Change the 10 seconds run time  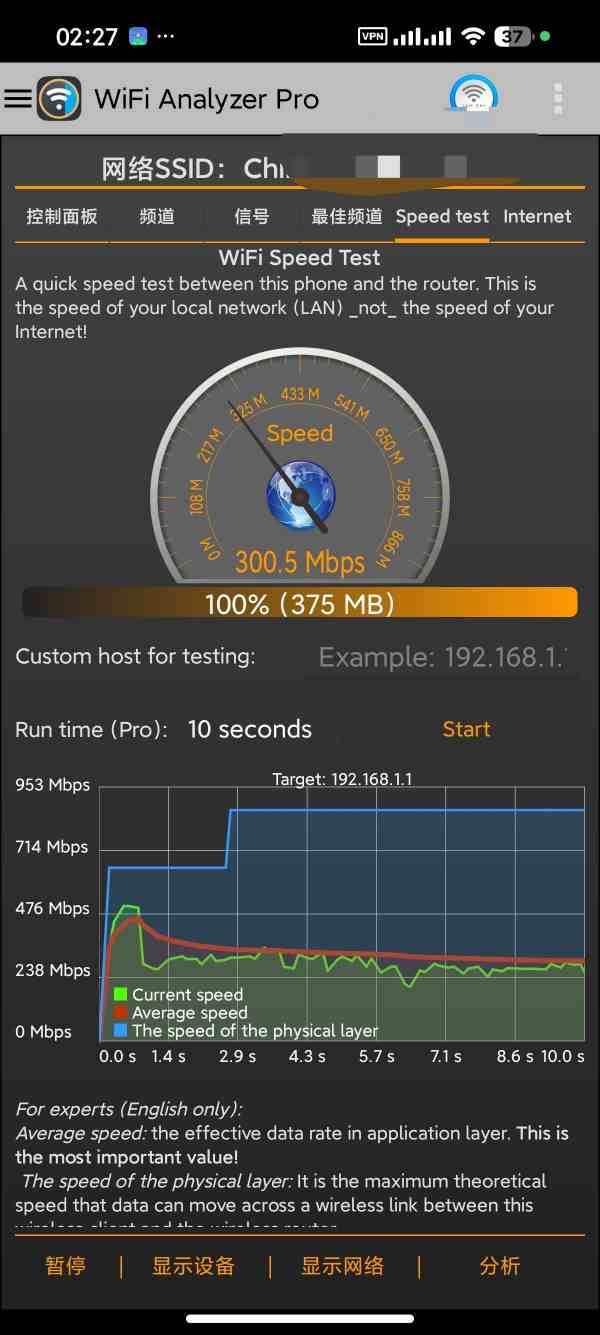(250, 730)
